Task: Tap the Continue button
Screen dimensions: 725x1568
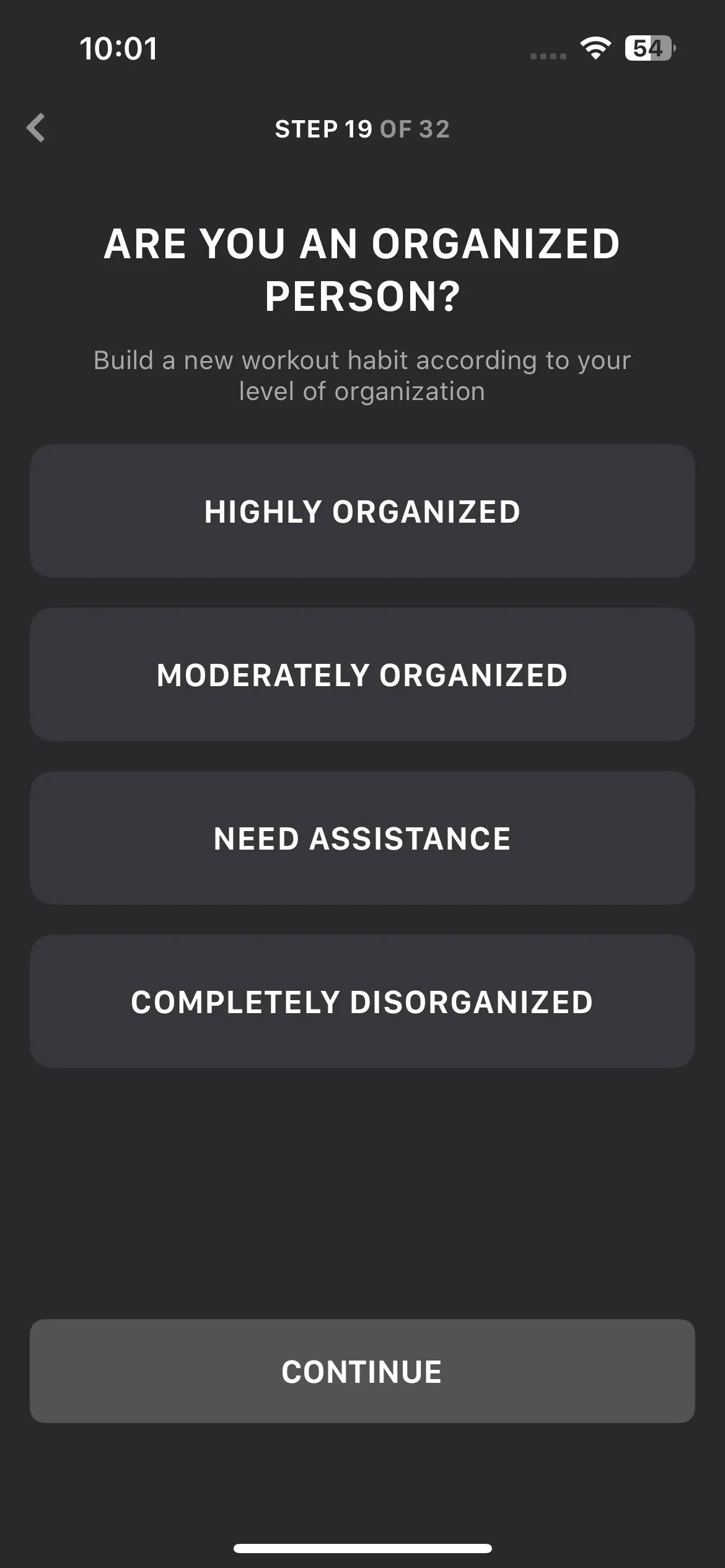Action: click(362, 1370)
